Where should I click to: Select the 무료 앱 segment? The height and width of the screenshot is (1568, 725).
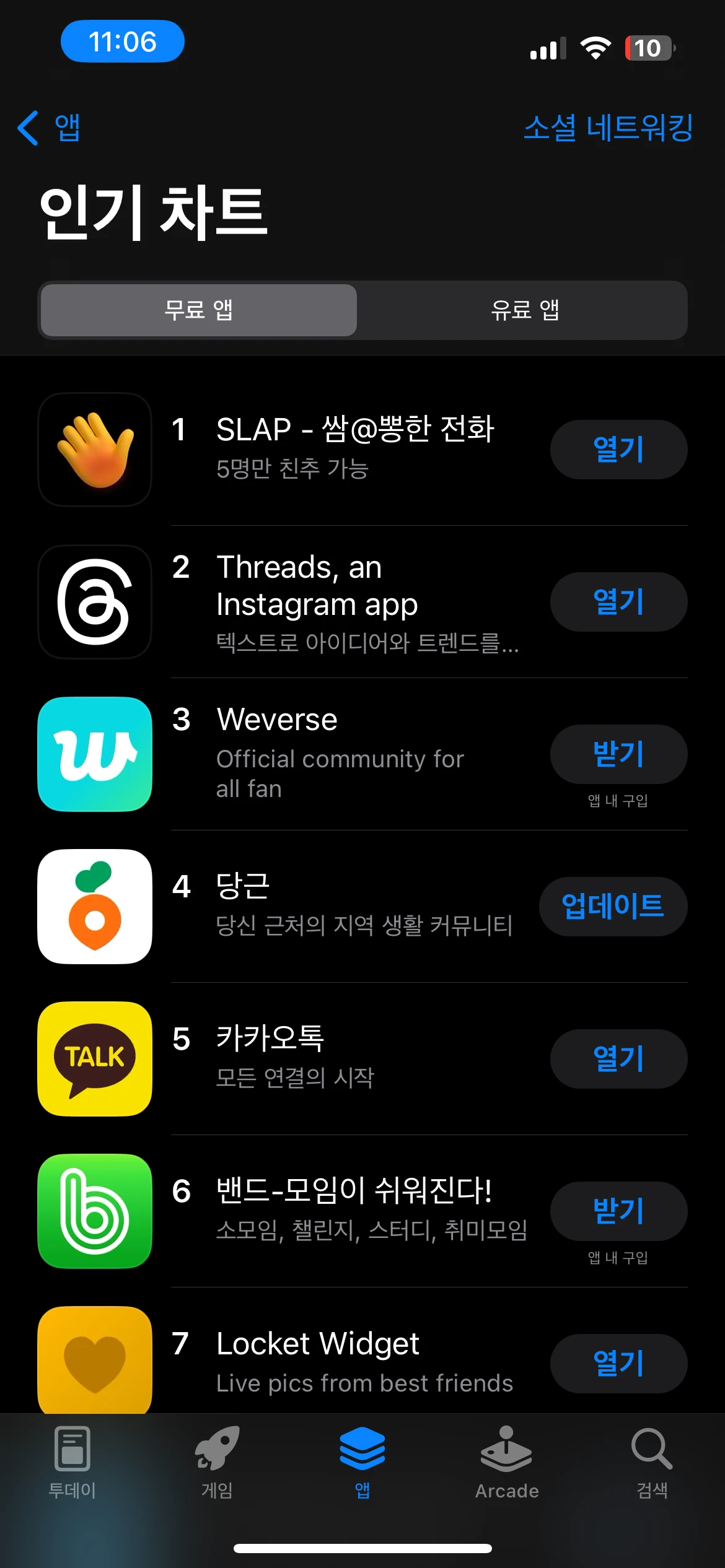[198, 310]
